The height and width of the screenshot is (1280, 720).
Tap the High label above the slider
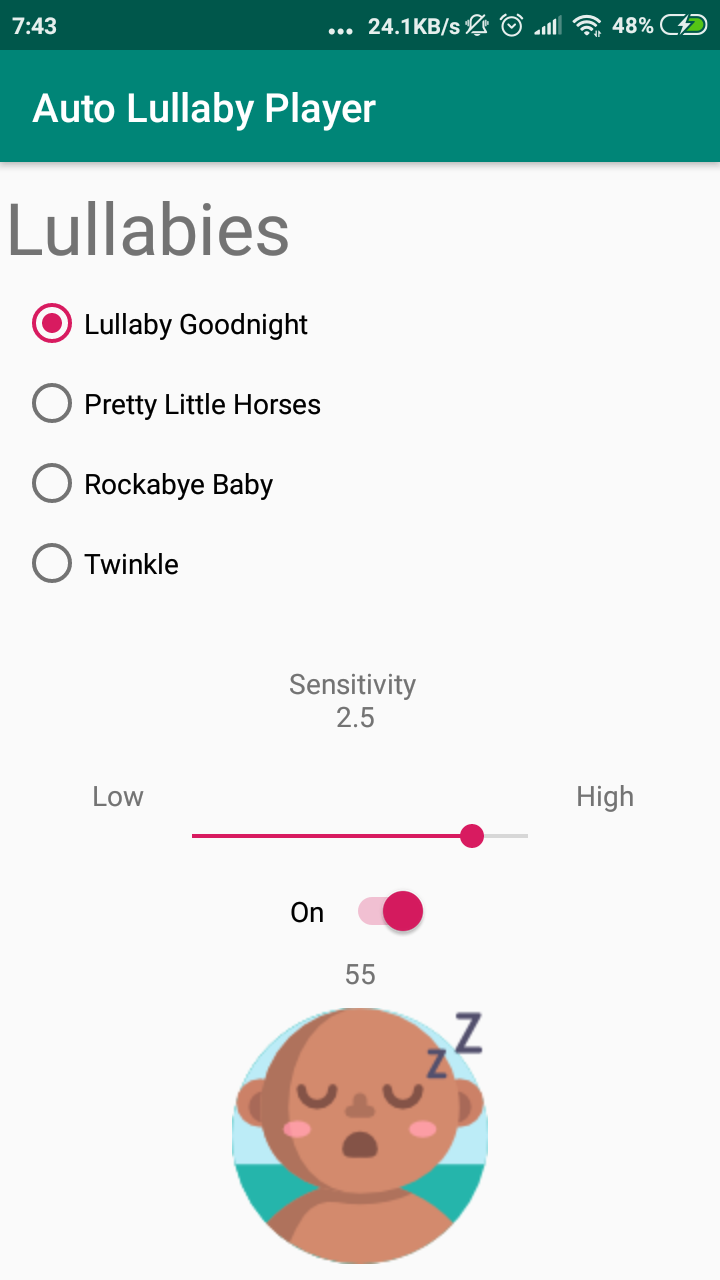[604, 796]
